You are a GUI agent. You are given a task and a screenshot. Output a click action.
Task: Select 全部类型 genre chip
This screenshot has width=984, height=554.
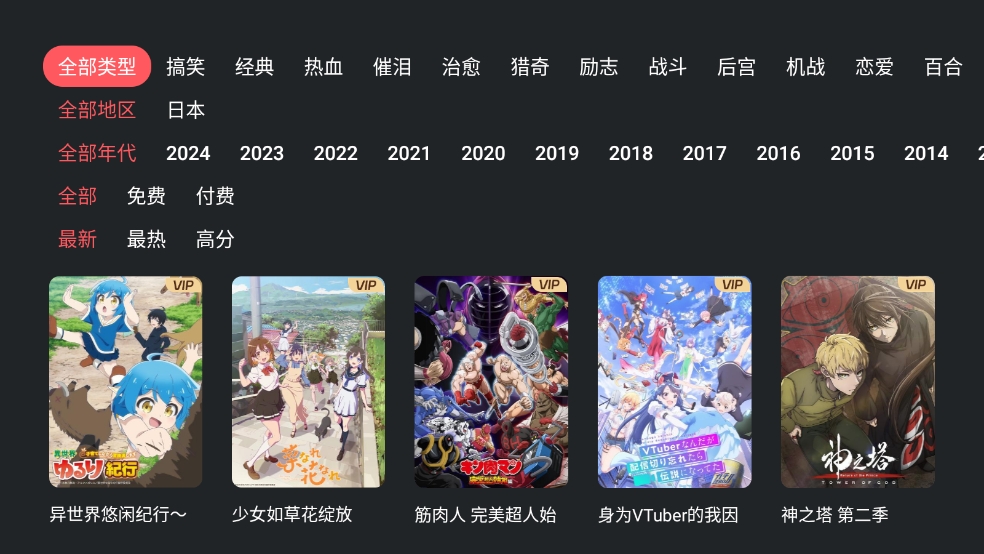[97, 67]
